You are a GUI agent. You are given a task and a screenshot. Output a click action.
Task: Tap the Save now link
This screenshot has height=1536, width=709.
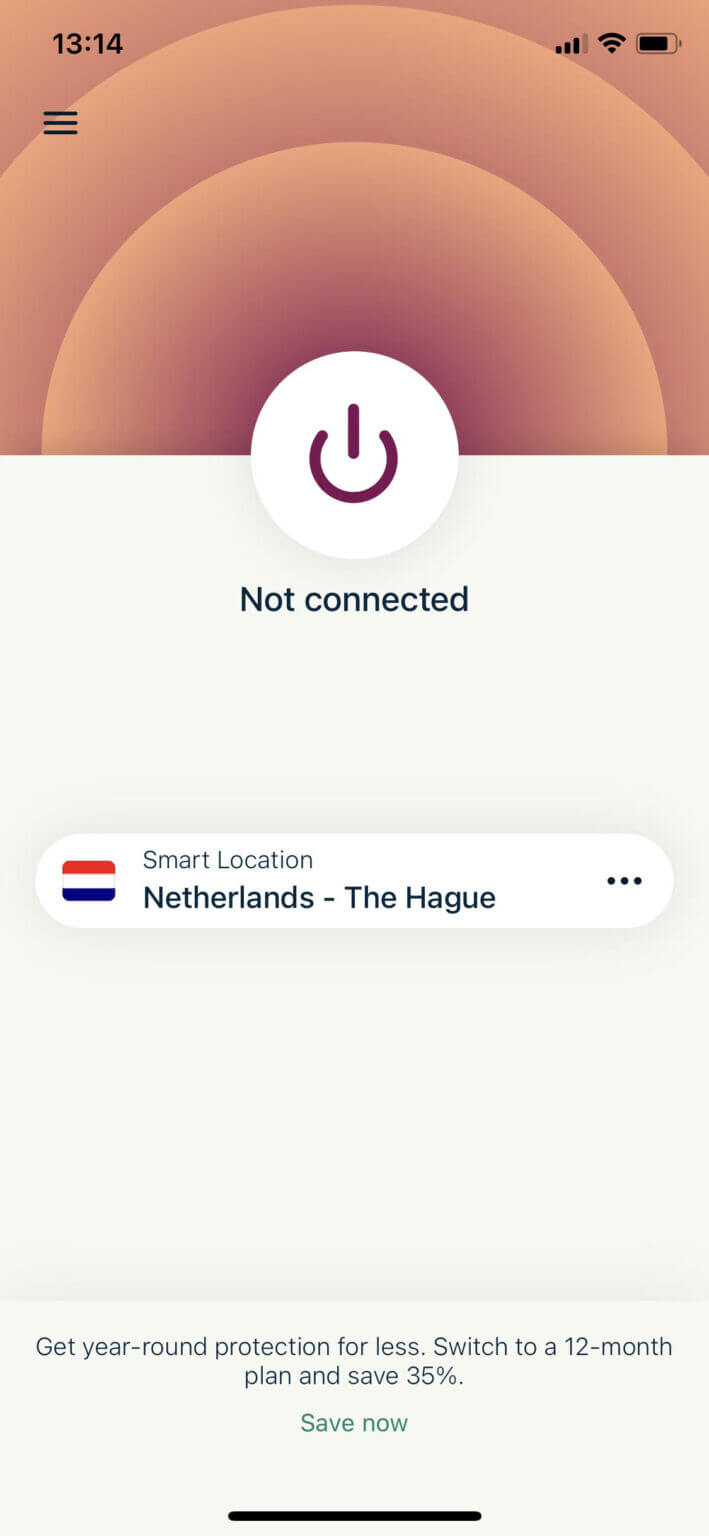point(354,1423)
